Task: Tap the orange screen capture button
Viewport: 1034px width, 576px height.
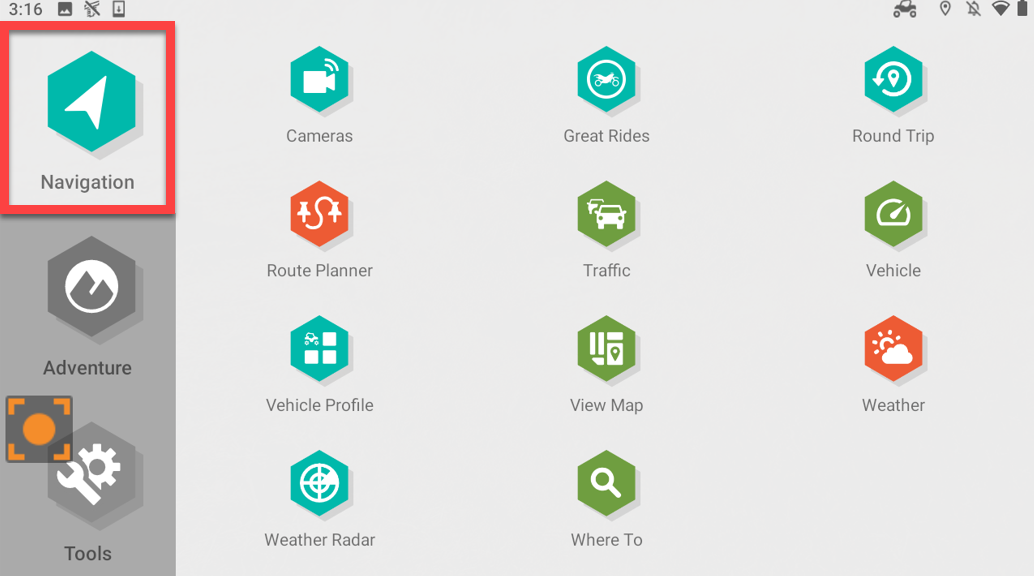Action: click(x=39, y=429)
